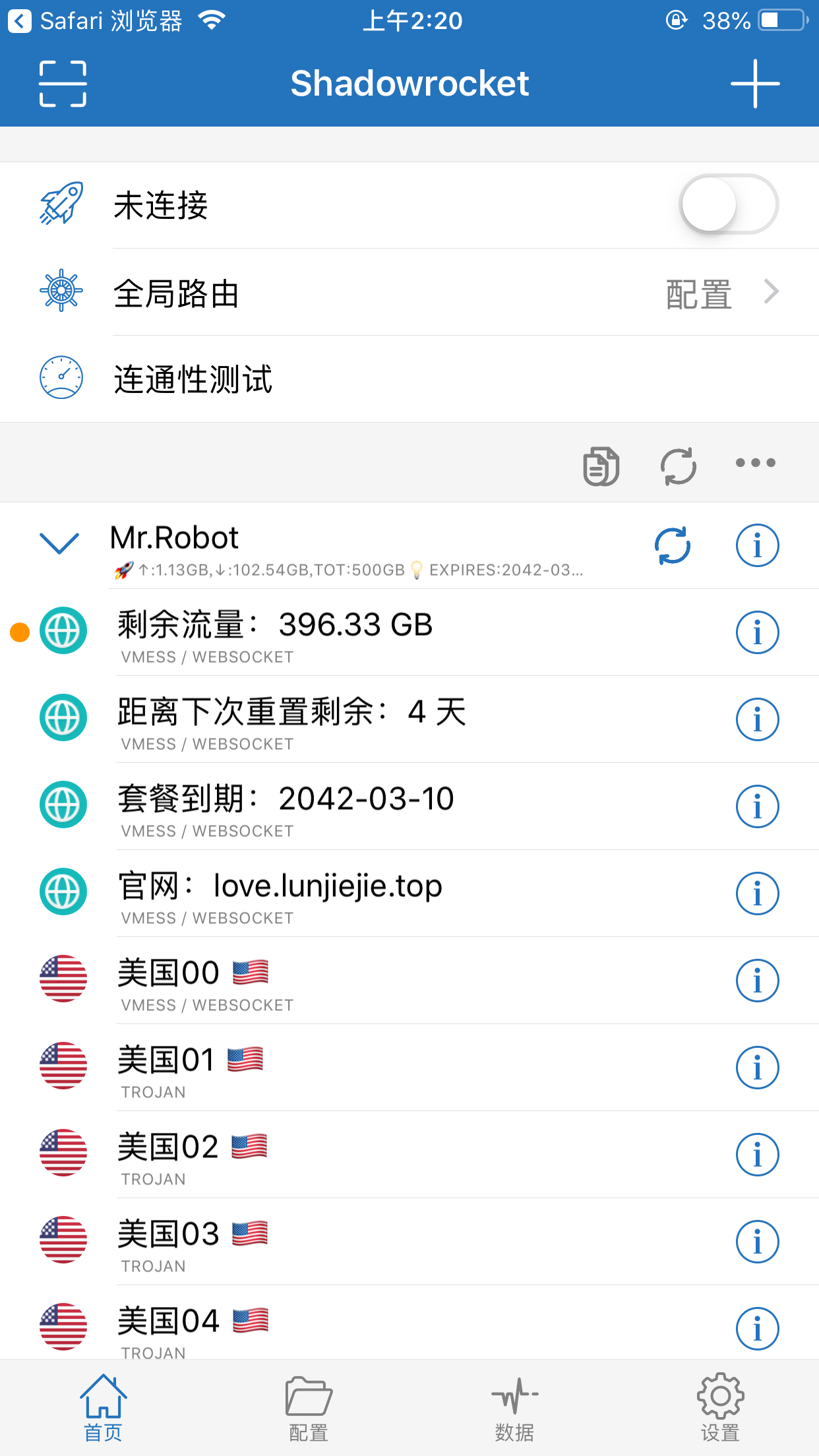View info for Mr.Robot subscription
Viewport: 819px width, 1456px height.
coord(757,546)
